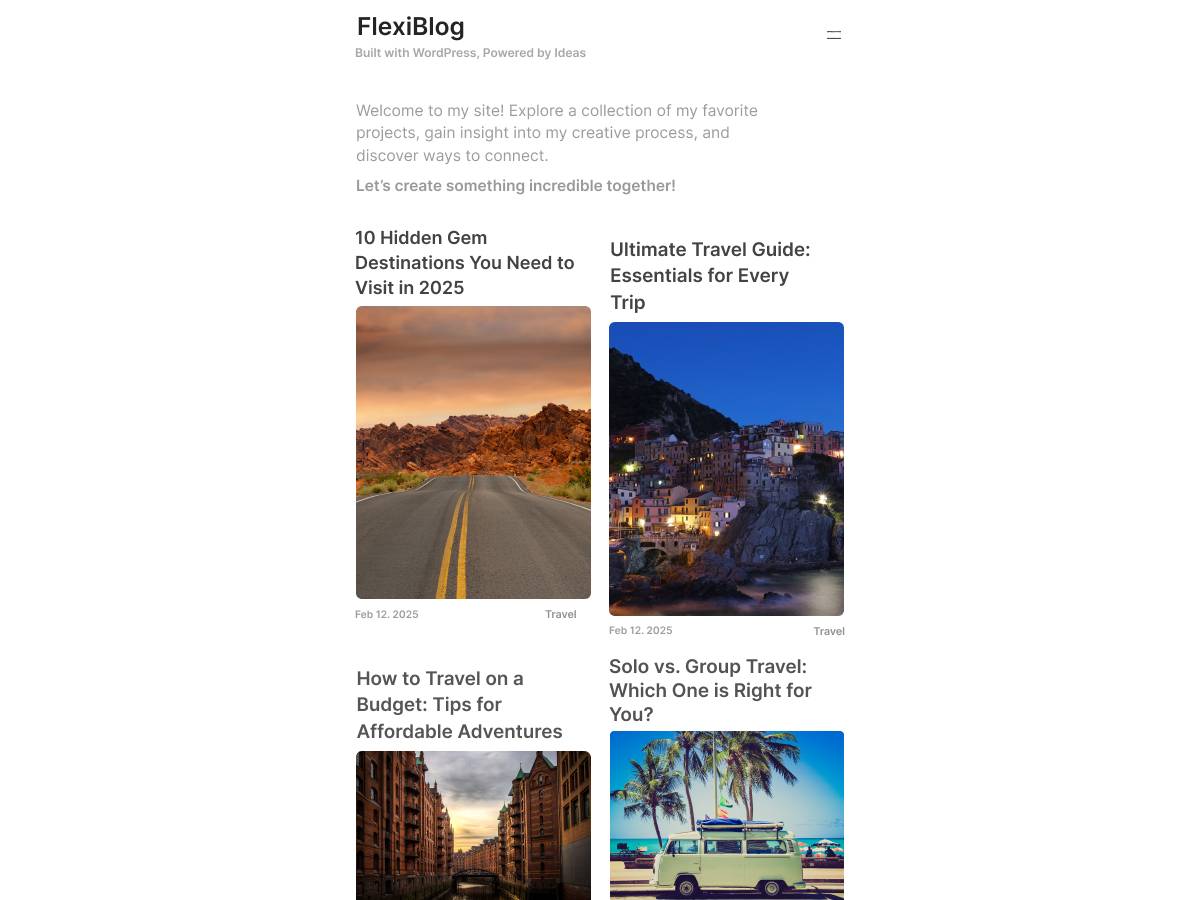1200x900 pixels.
Task: Open the Ultimate Travel Guide post title
Action: pos(710,276)
